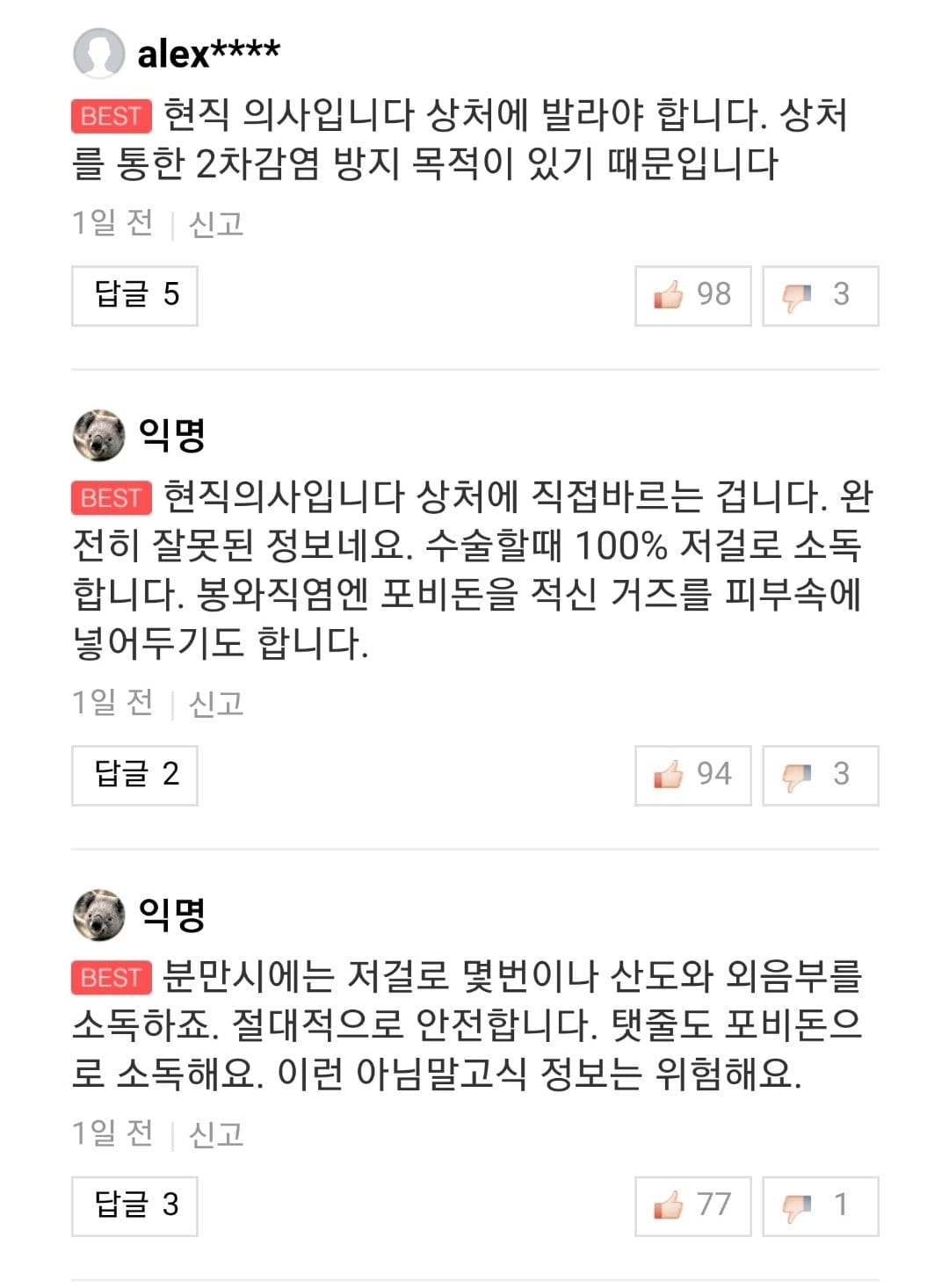Open 답글 2 on the 94-like comment
Viewport: 949px width, 1288px height.
coord(134,775)
